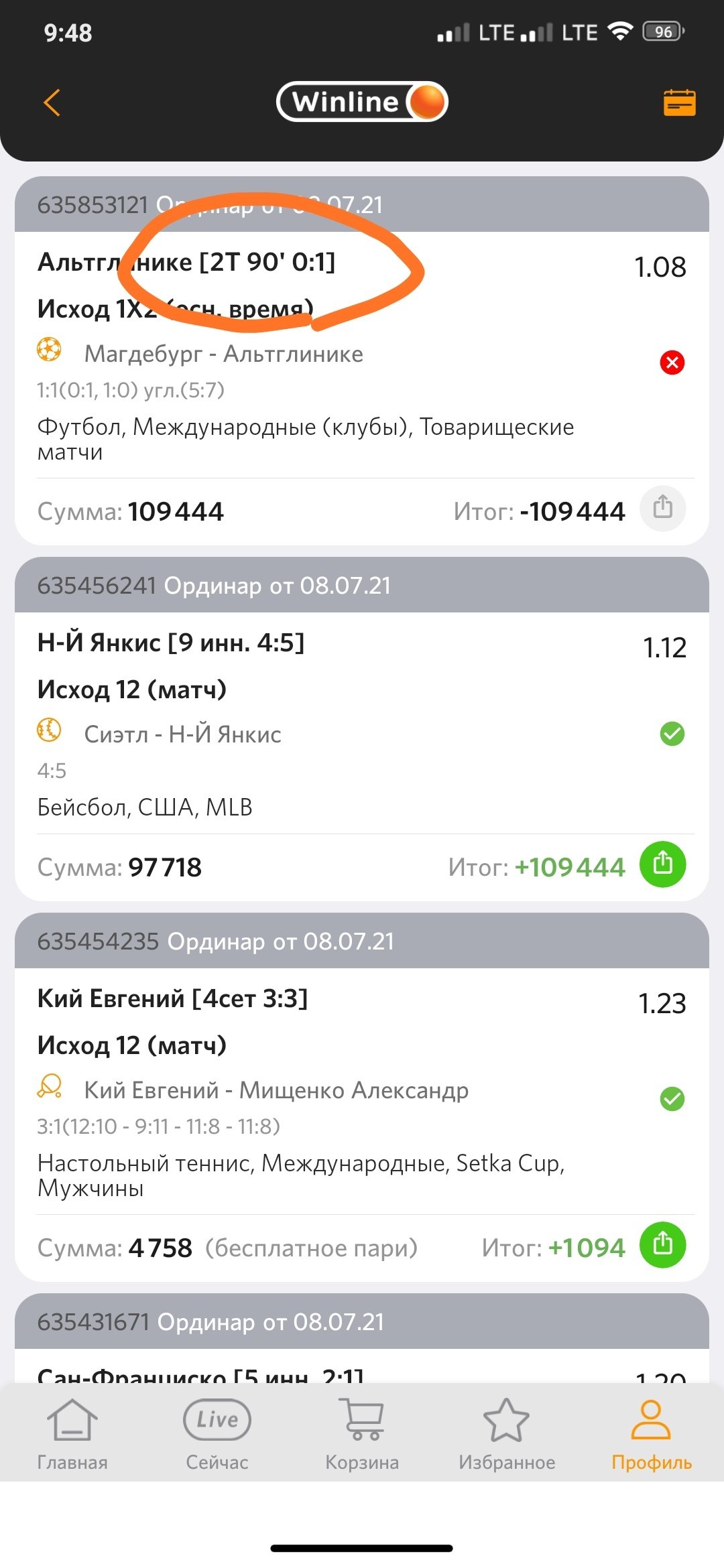The image size is (724, 1568).
Task: Go back using the orange arrow
Action: pos(52,103)
